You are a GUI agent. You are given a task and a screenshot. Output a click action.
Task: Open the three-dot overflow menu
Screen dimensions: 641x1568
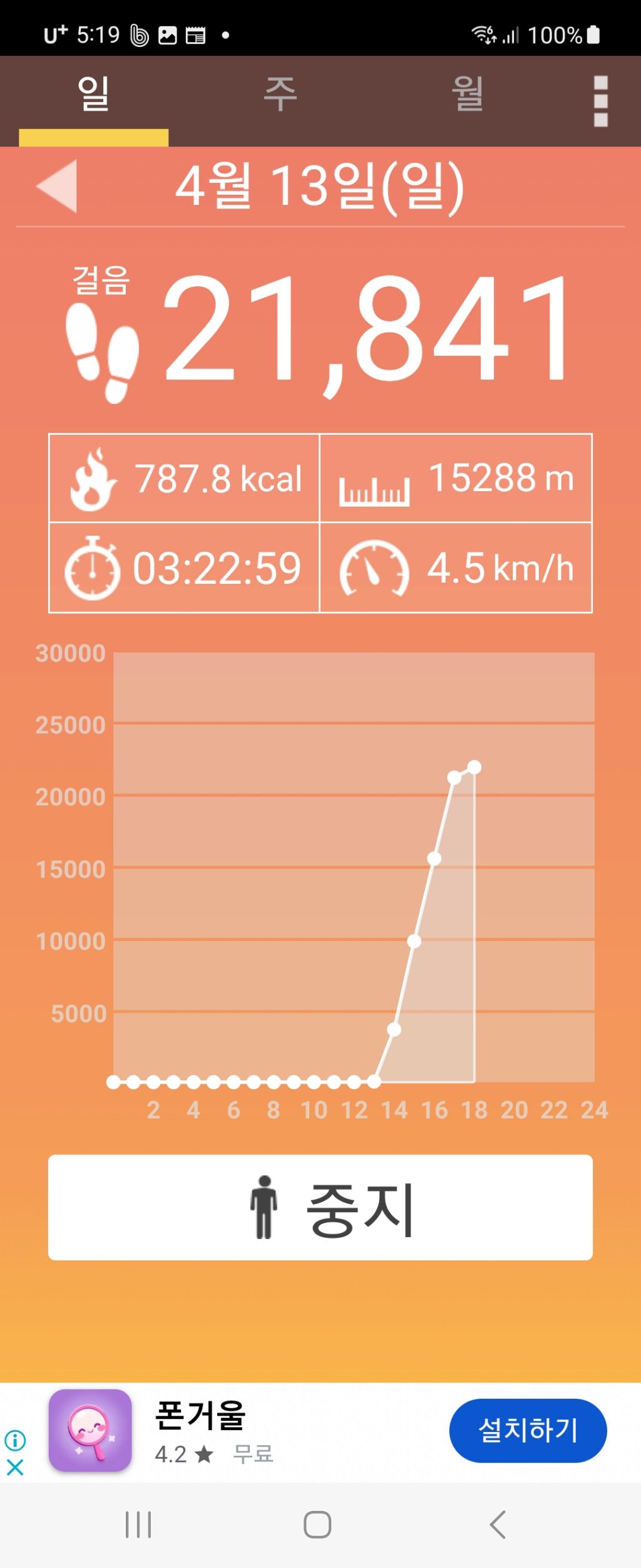click(600, 101)
